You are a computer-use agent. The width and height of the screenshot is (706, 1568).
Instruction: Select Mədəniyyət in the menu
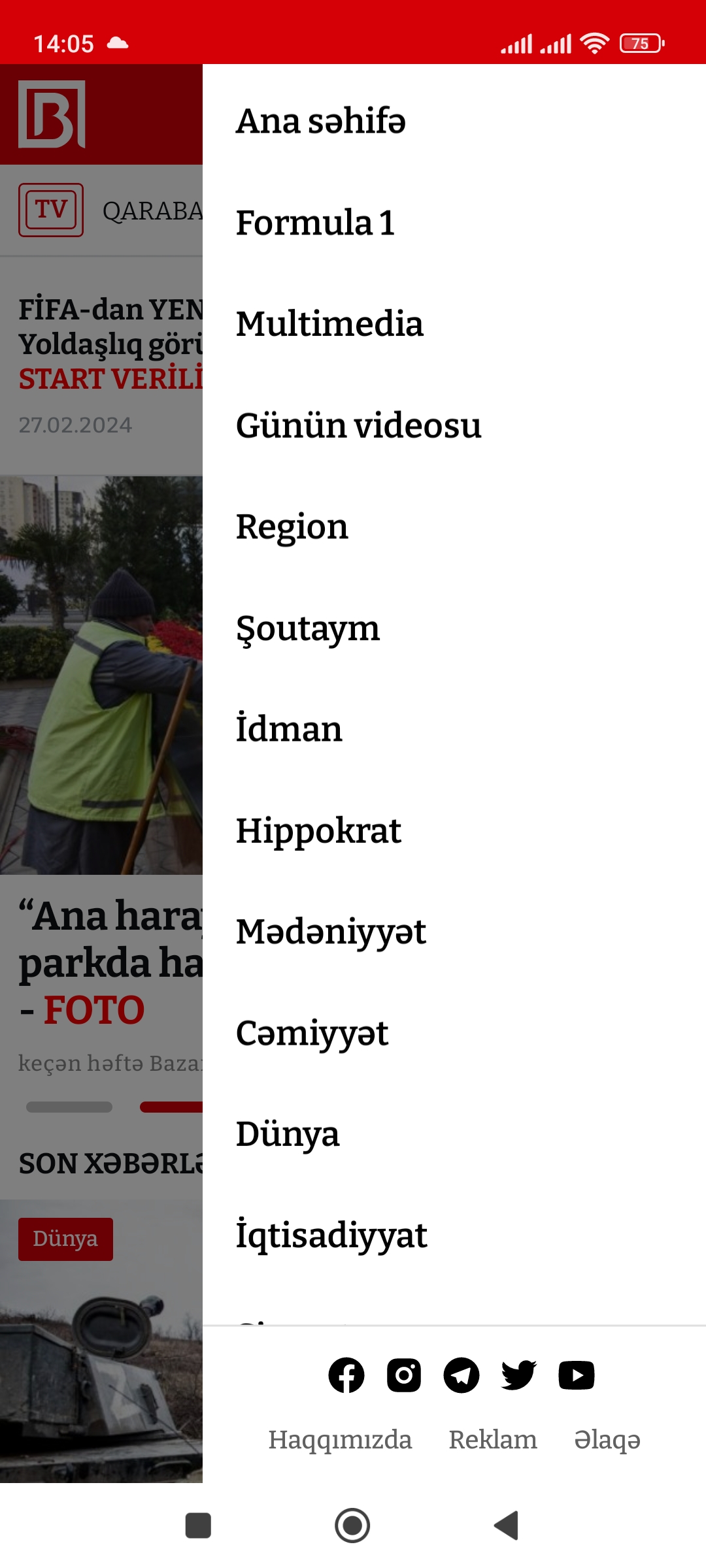[x=331, y=932]
